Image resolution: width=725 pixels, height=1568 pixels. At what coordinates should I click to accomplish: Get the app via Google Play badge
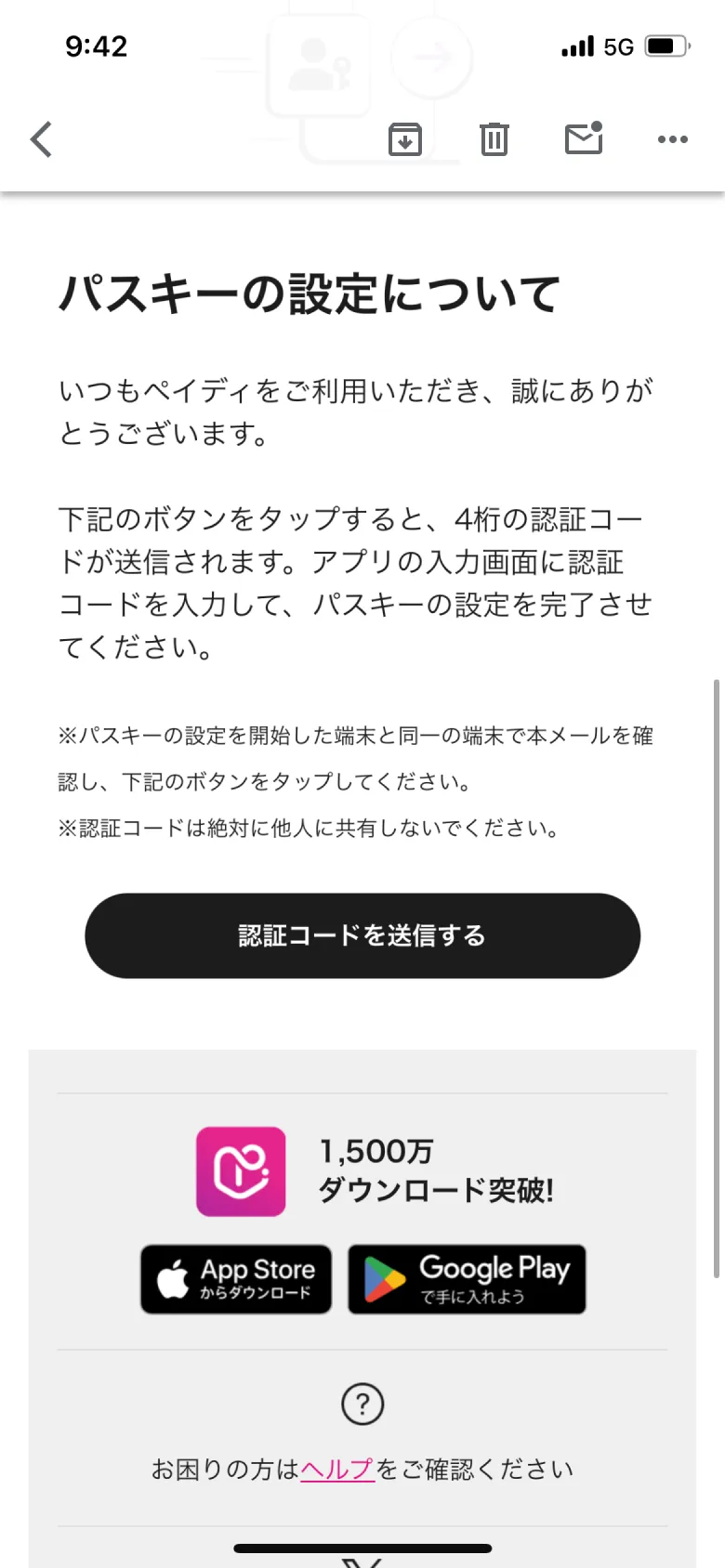coord(466,1279)
